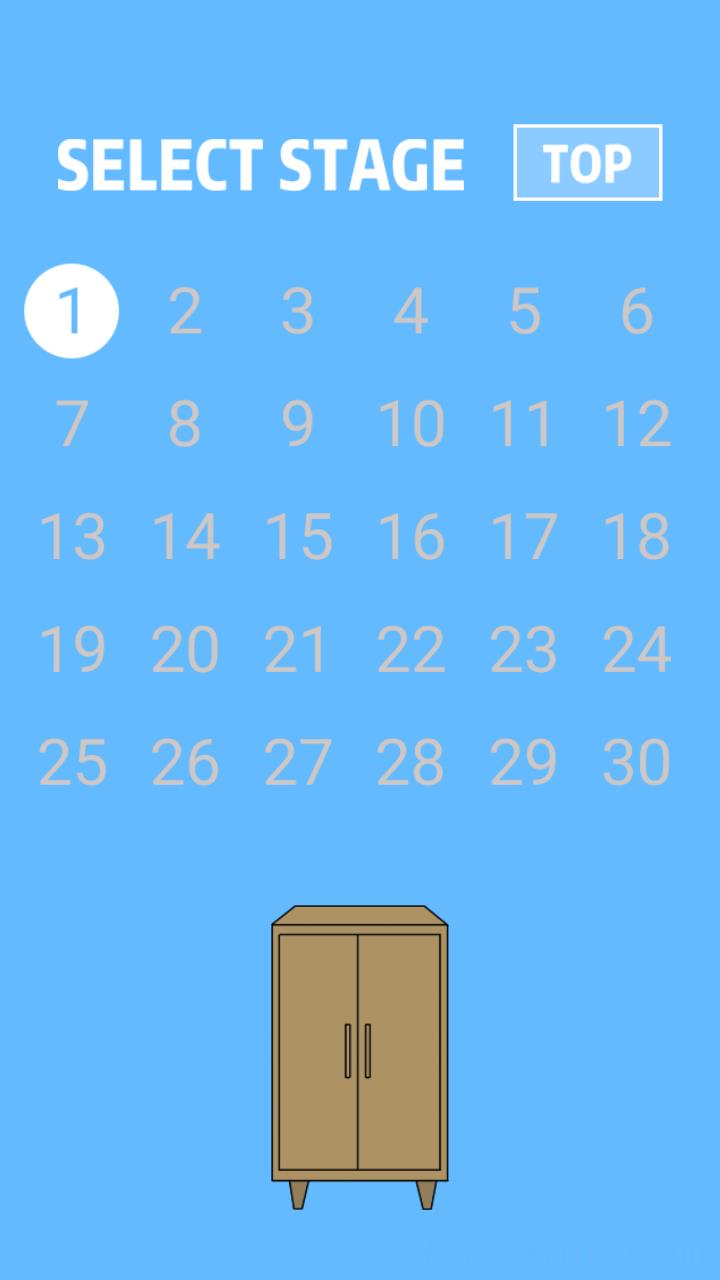This screenshot has height=1280, width=720.
Task: Open stage 25
Action: 71,763
